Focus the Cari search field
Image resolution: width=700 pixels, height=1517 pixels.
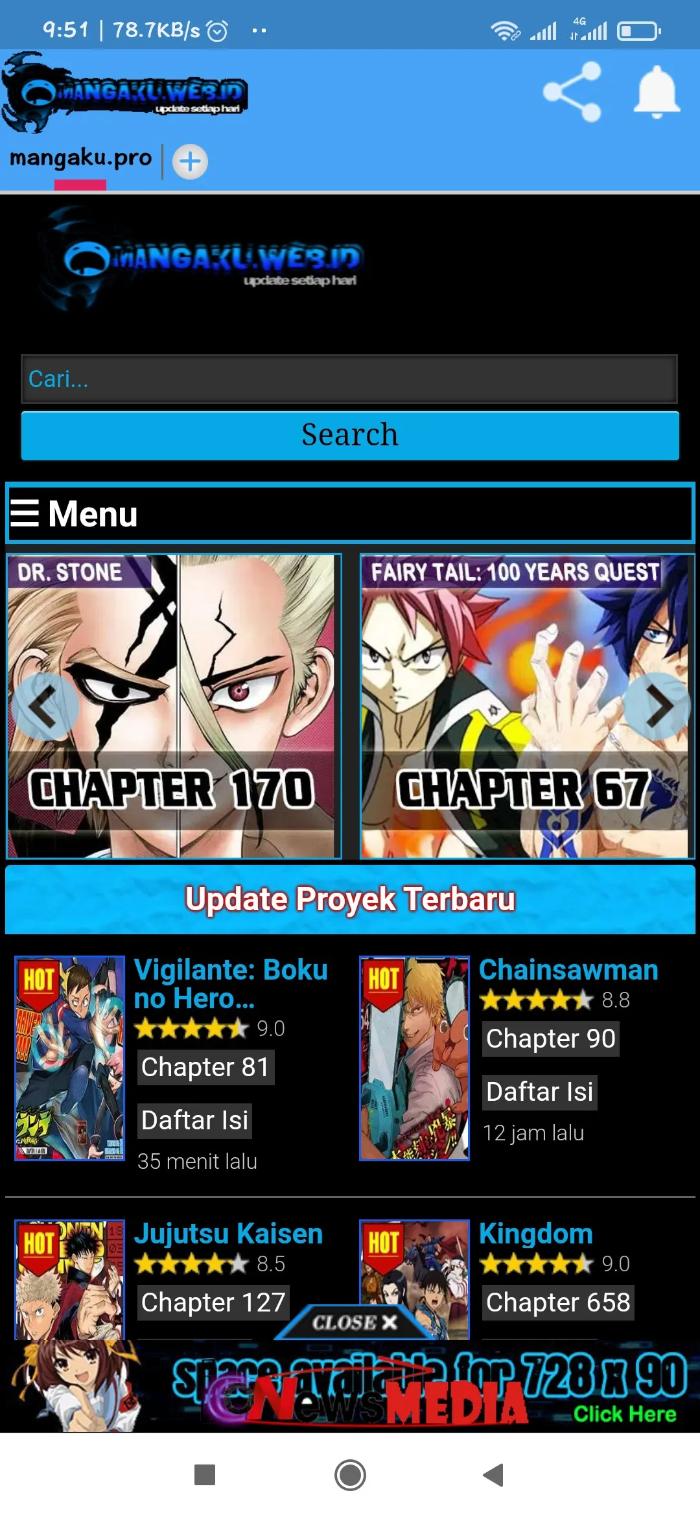[349, 379]
